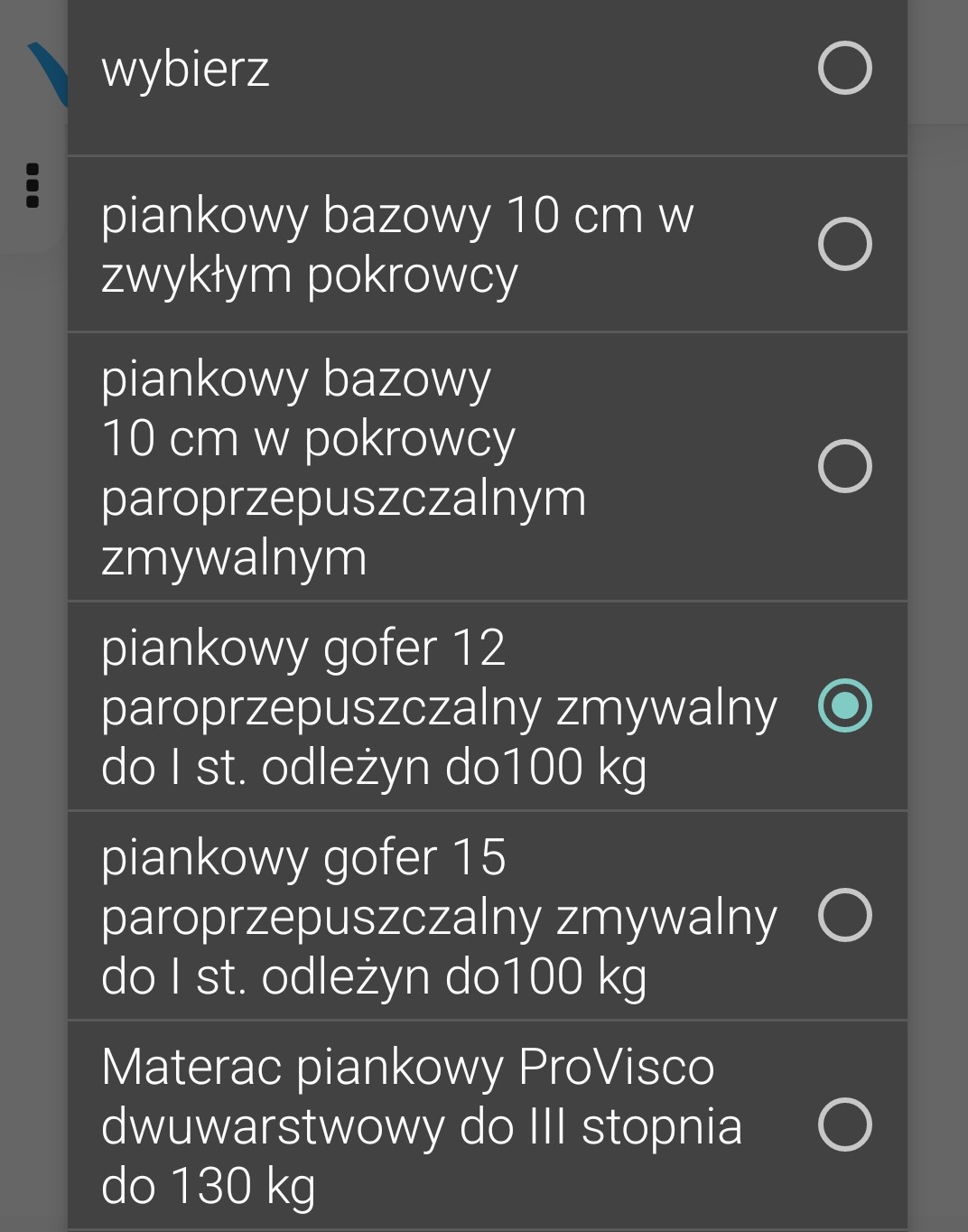Choose 'piankowy bazowy 10 cm w zwykłym pokrowcy'
968x1232 pixels.
844,244
